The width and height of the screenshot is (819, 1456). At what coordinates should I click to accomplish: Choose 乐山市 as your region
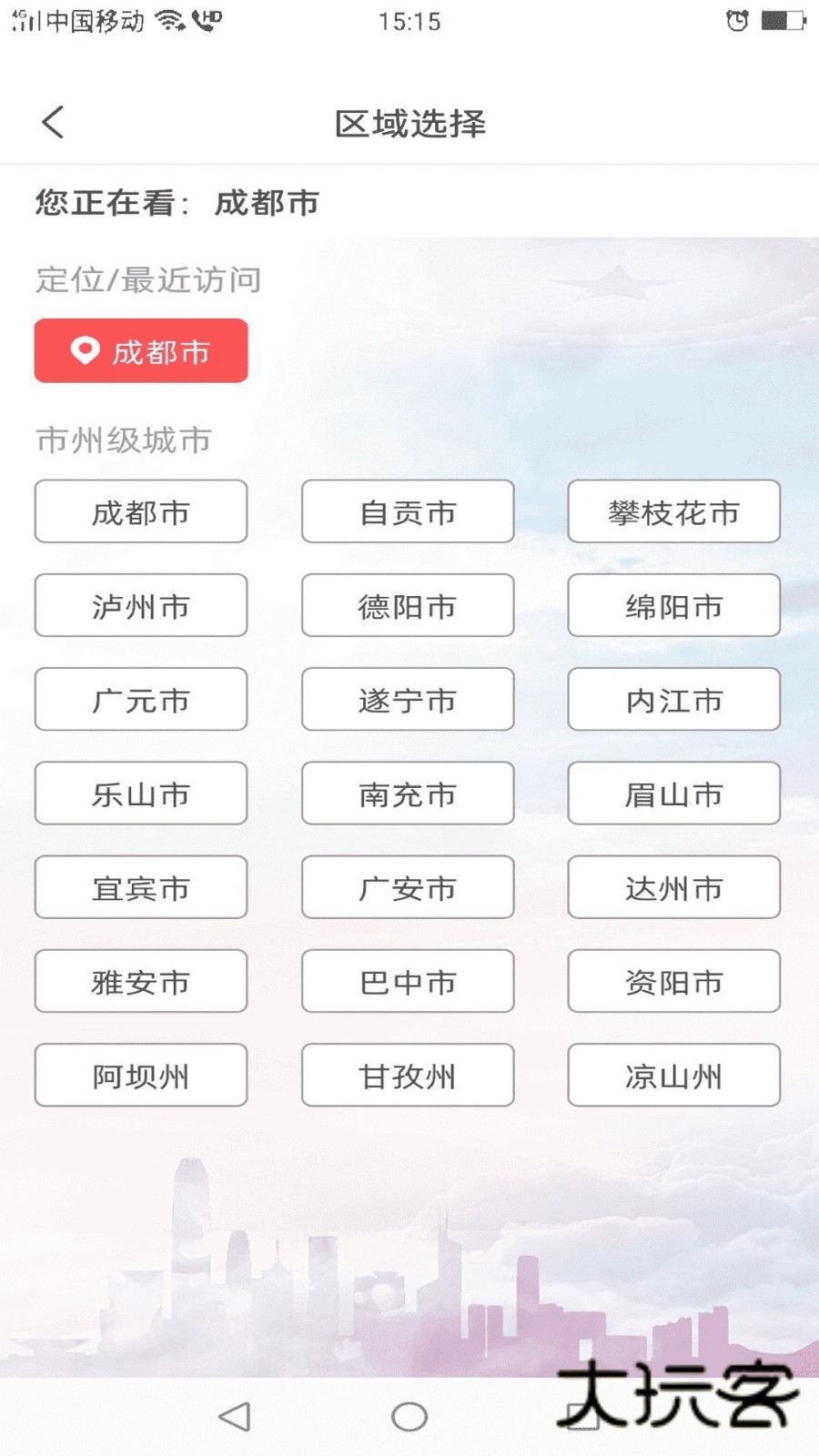coord(140,794)
